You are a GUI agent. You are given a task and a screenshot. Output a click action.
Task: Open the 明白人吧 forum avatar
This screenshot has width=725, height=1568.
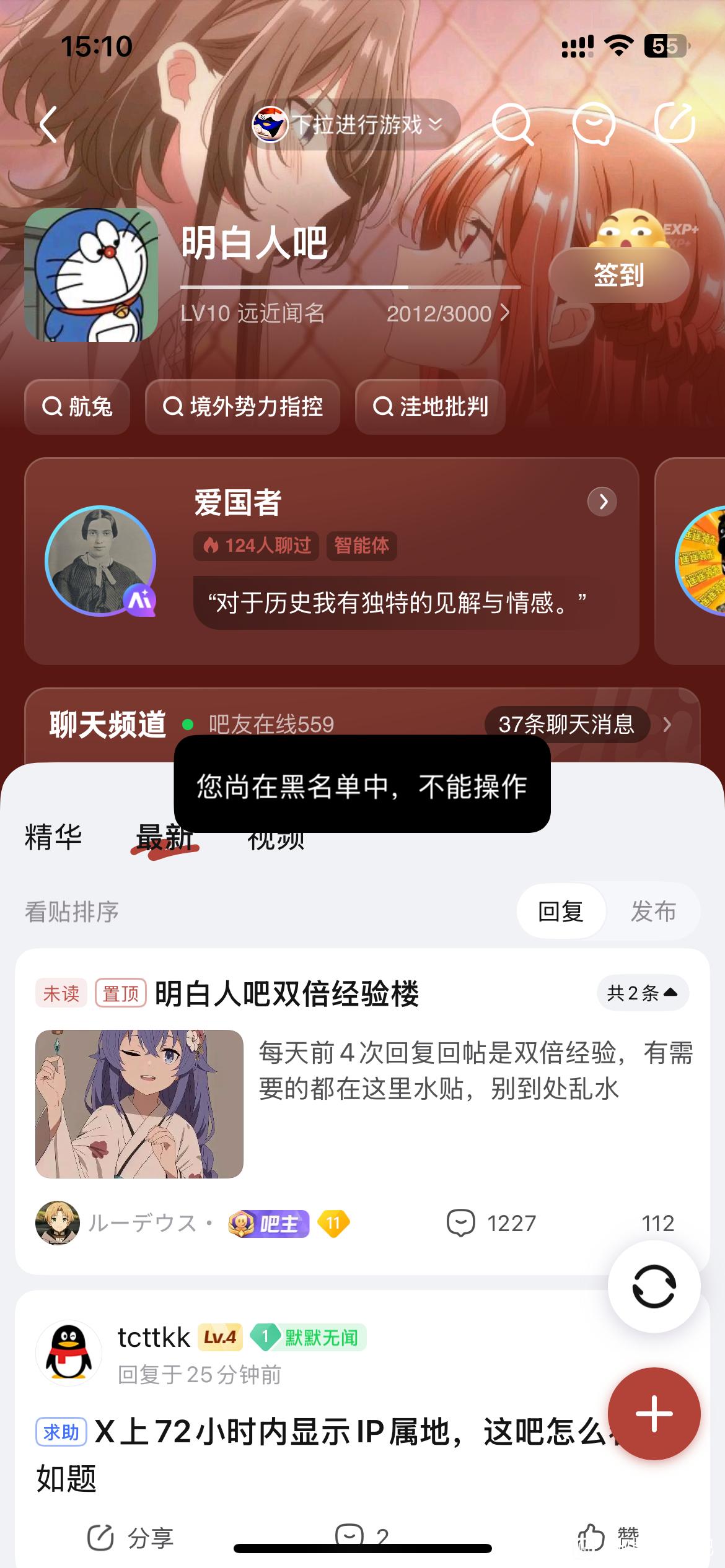click(x=91, y=275)
